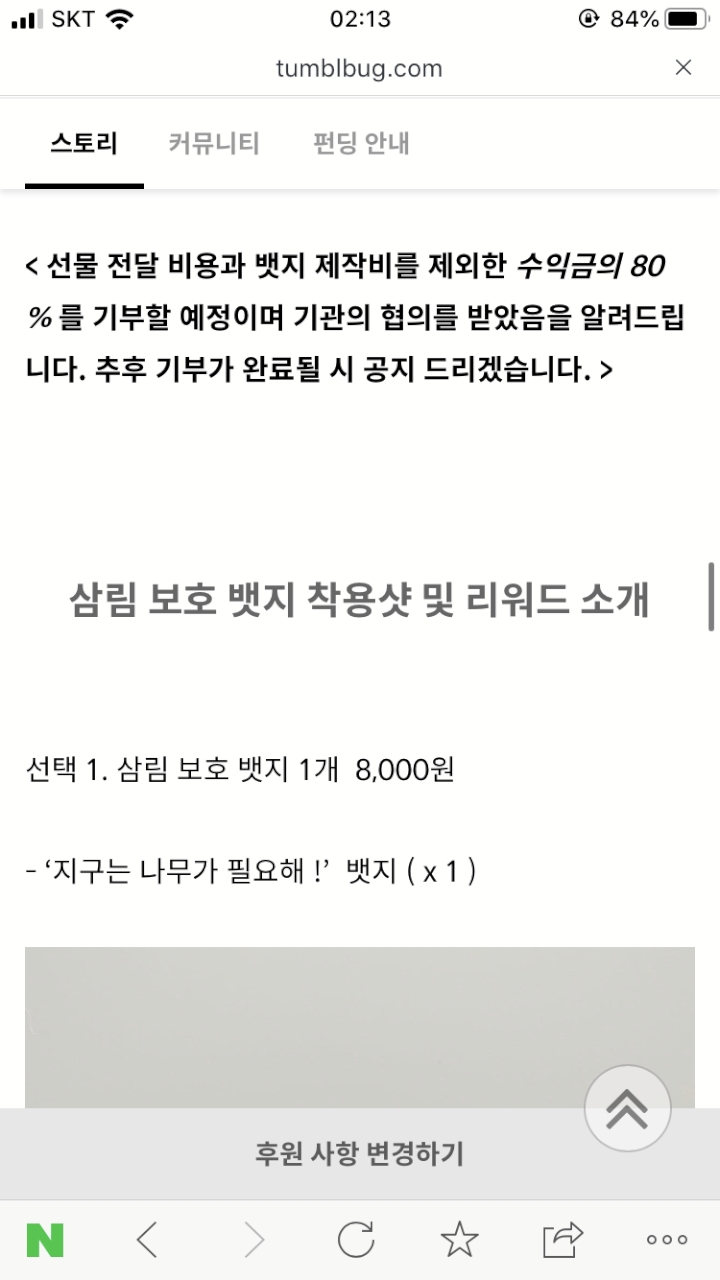The width and height of the screenshot is (720, 1280).
Task: Tap the 후원 사항 변경하기 button
Action: [x=360, y=1154]
